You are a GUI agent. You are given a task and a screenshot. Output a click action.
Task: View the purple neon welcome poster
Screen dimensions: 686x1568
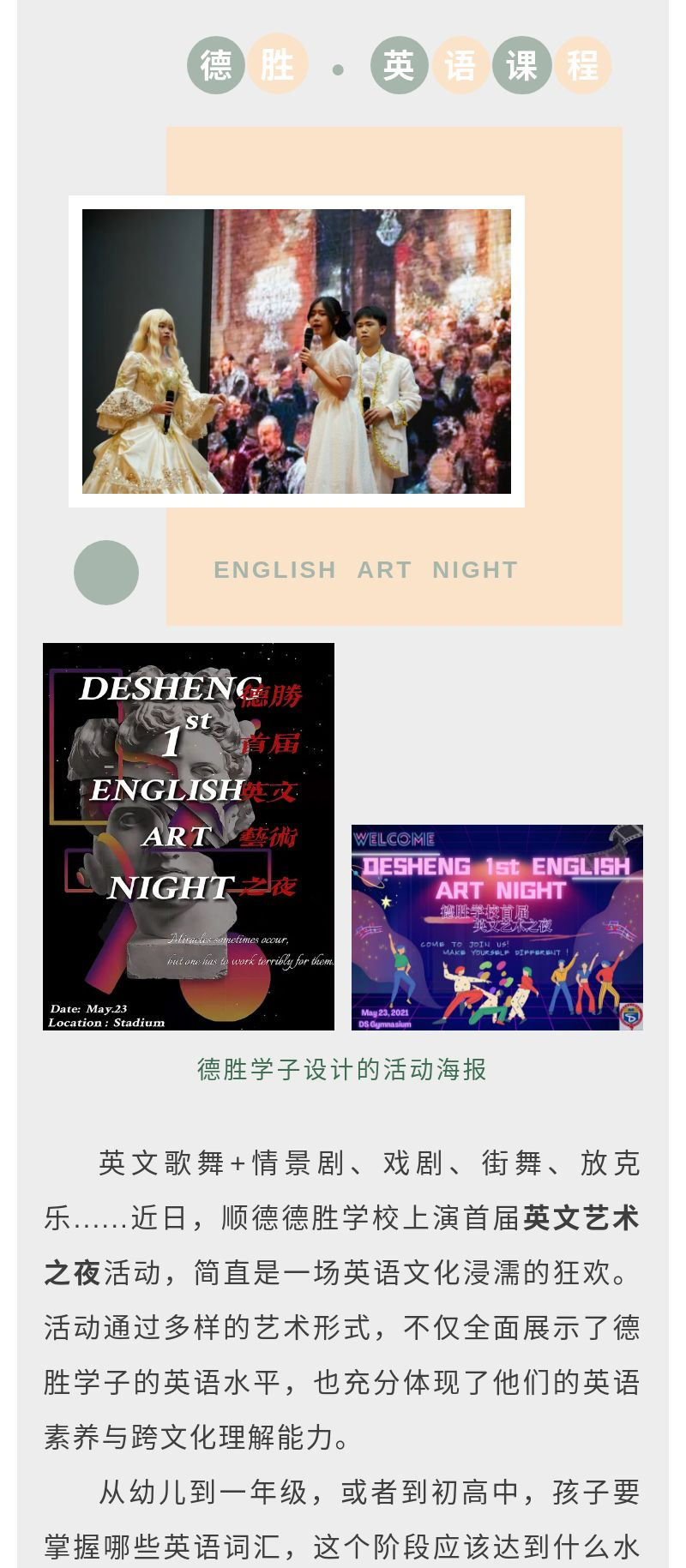click(x=497, y=927)
